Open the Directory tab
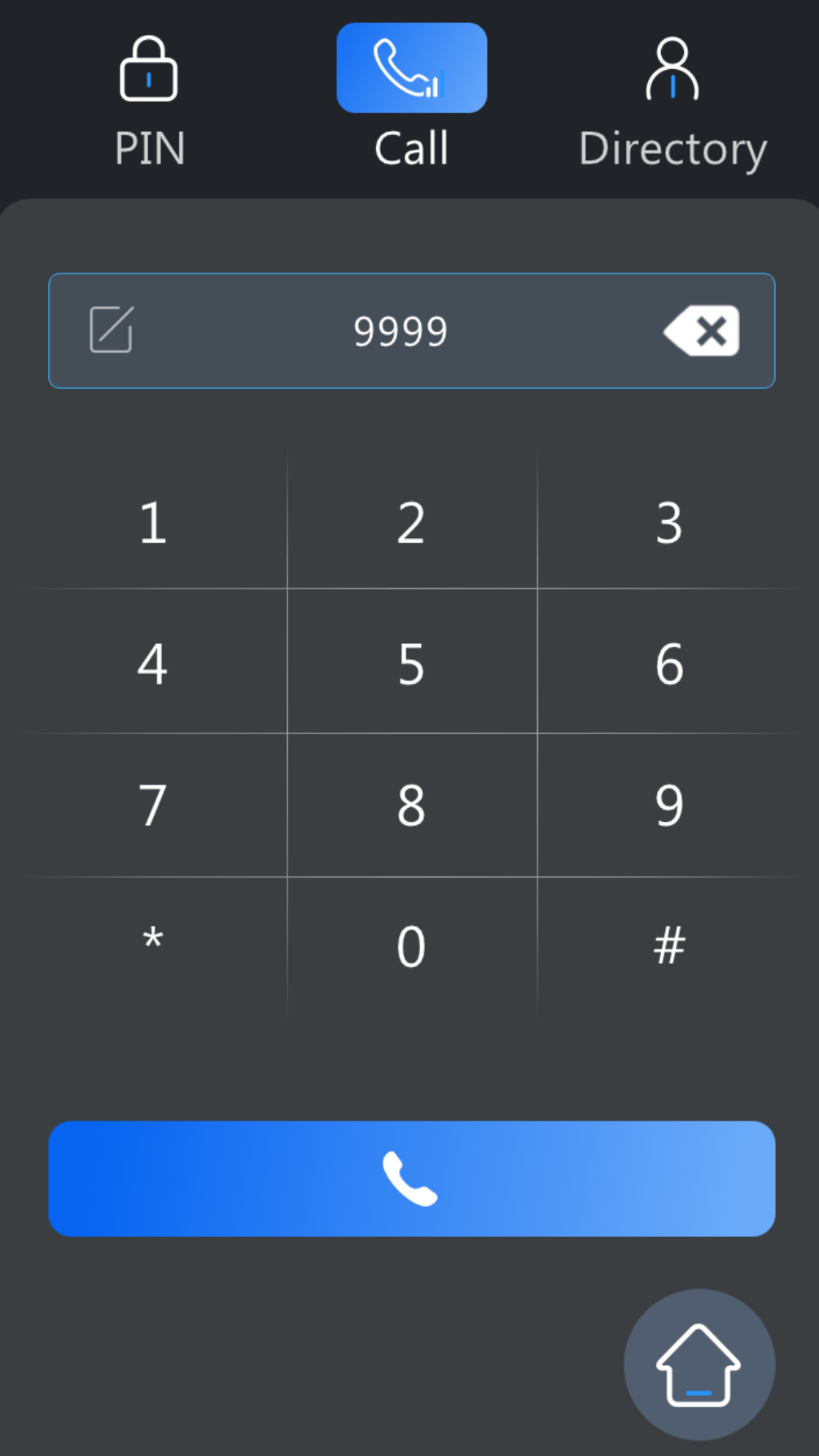 pos(672,103)
